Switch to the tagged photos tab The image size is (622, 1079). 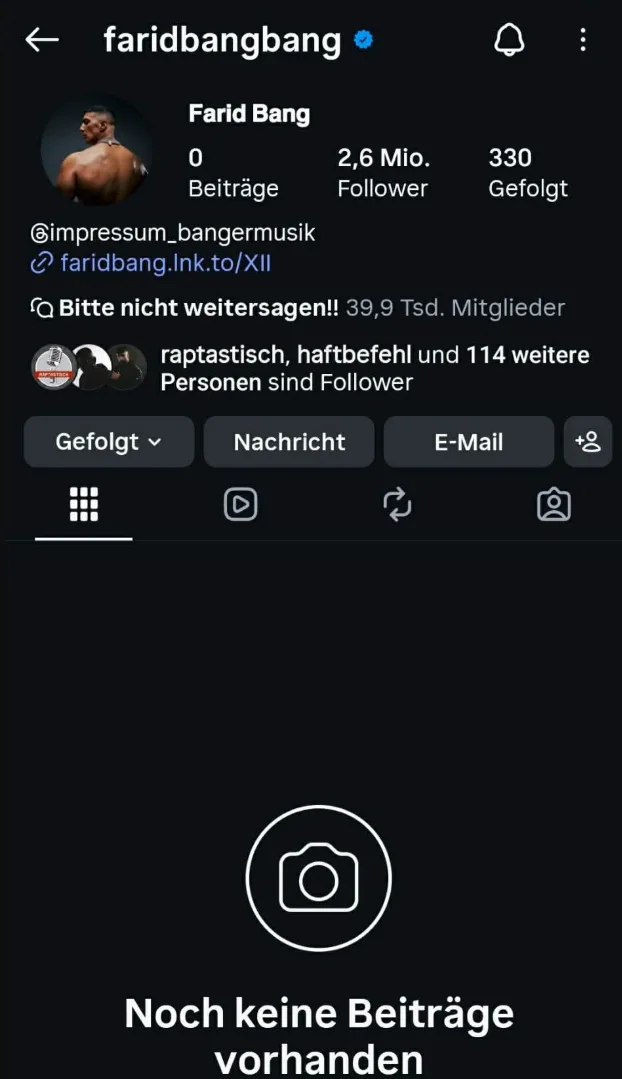[553, 505]
